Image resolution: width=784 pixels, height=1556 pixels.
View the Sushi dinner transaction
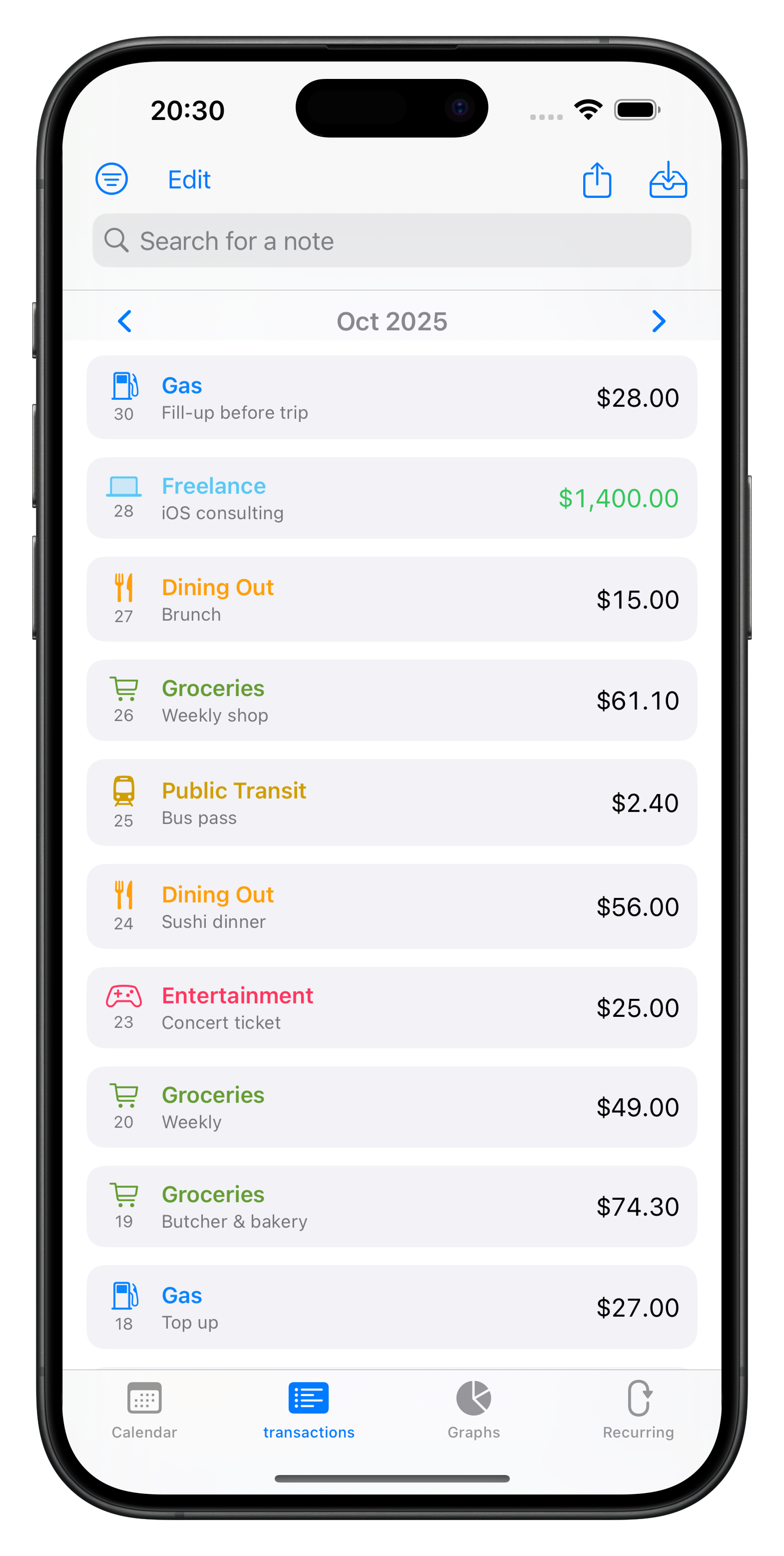pos(391,907)
